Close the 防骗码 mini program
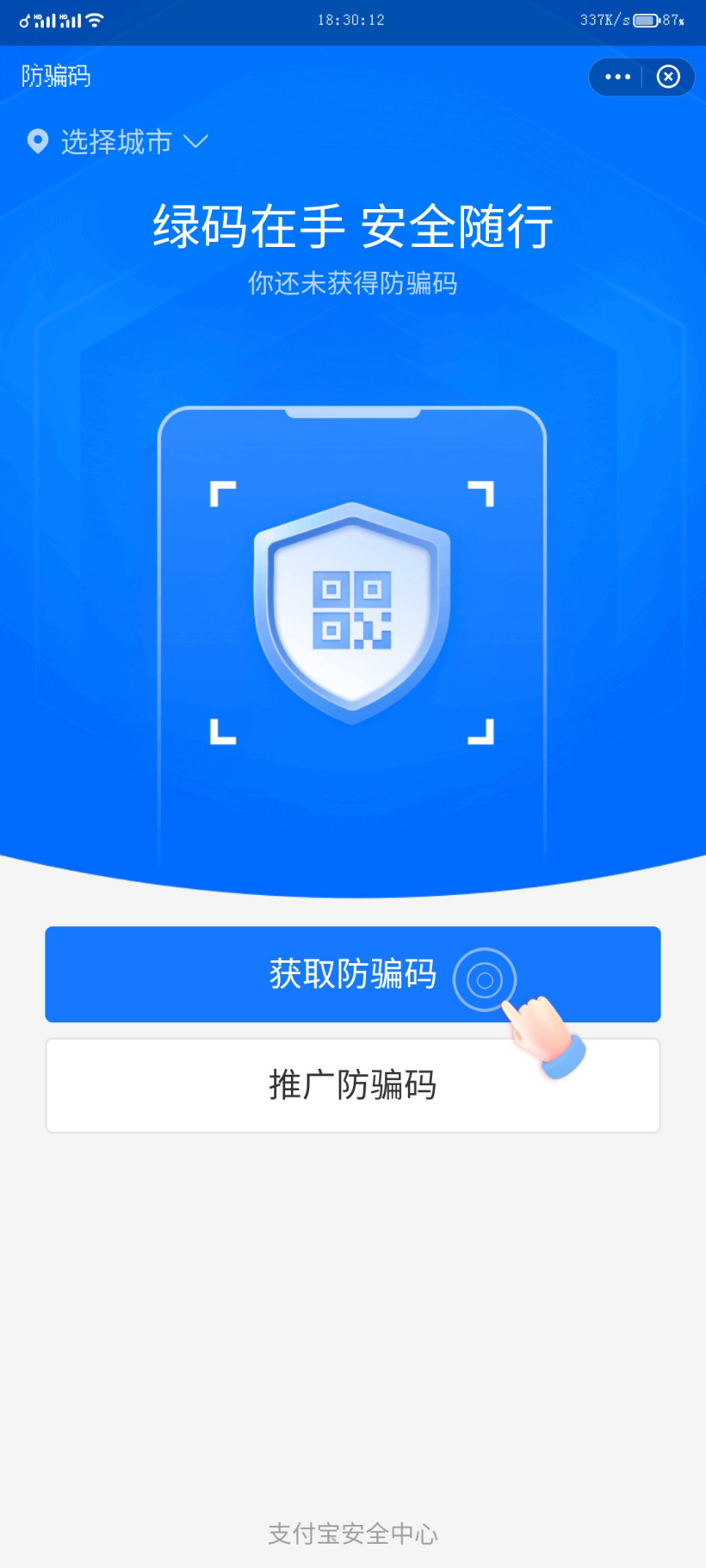Image resolution: width=706 pixels, height=1568 pixels. [x=668, y=77]
